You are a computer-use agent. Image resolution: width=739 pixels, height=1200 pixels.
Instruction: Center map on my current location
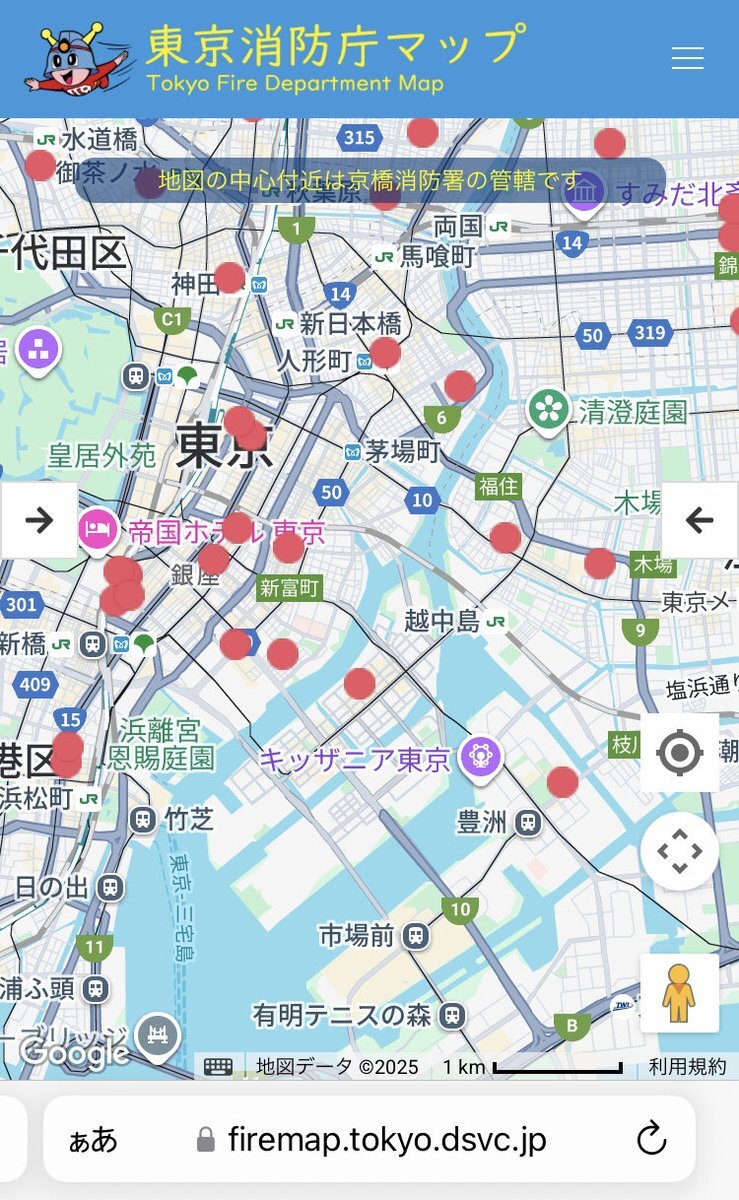click(680, 752)
